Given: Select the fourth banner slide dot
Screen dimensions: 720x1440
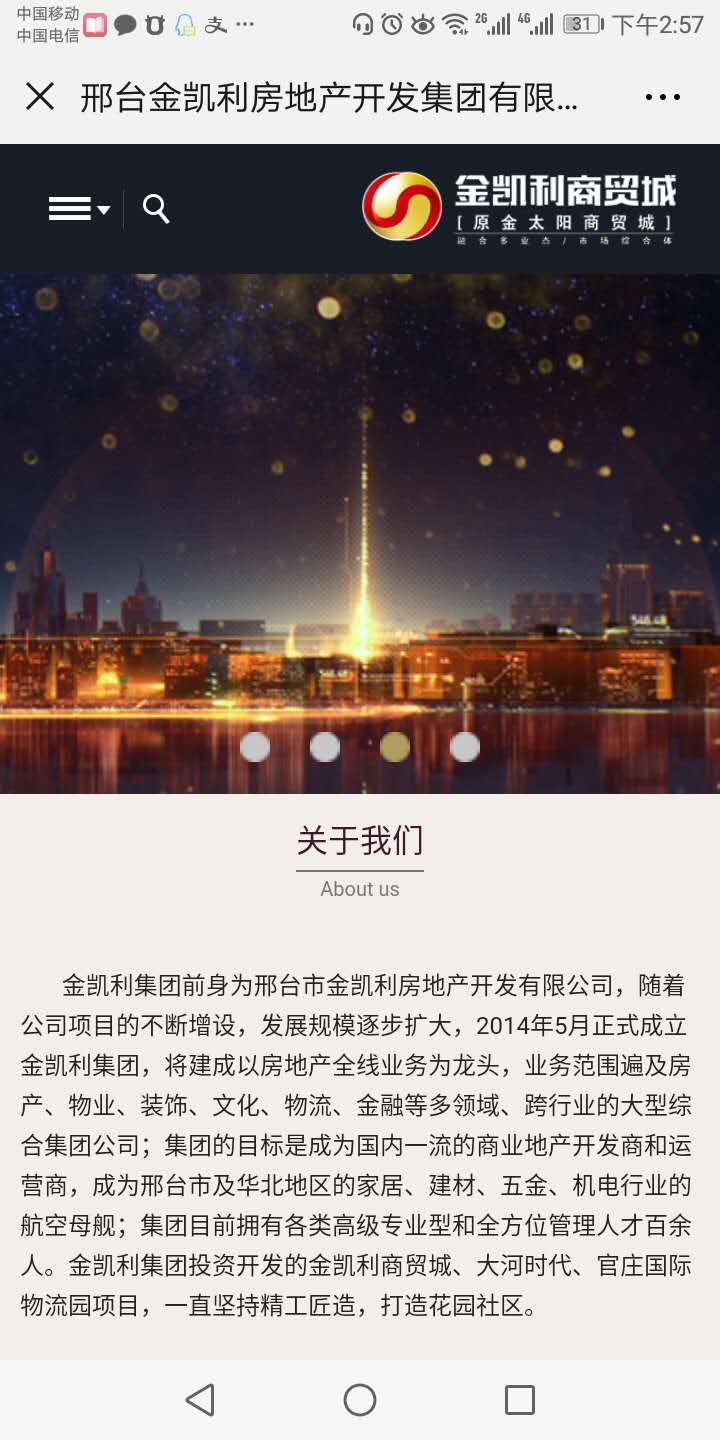Looking at the screenshot, I should [x=465, y=747].
